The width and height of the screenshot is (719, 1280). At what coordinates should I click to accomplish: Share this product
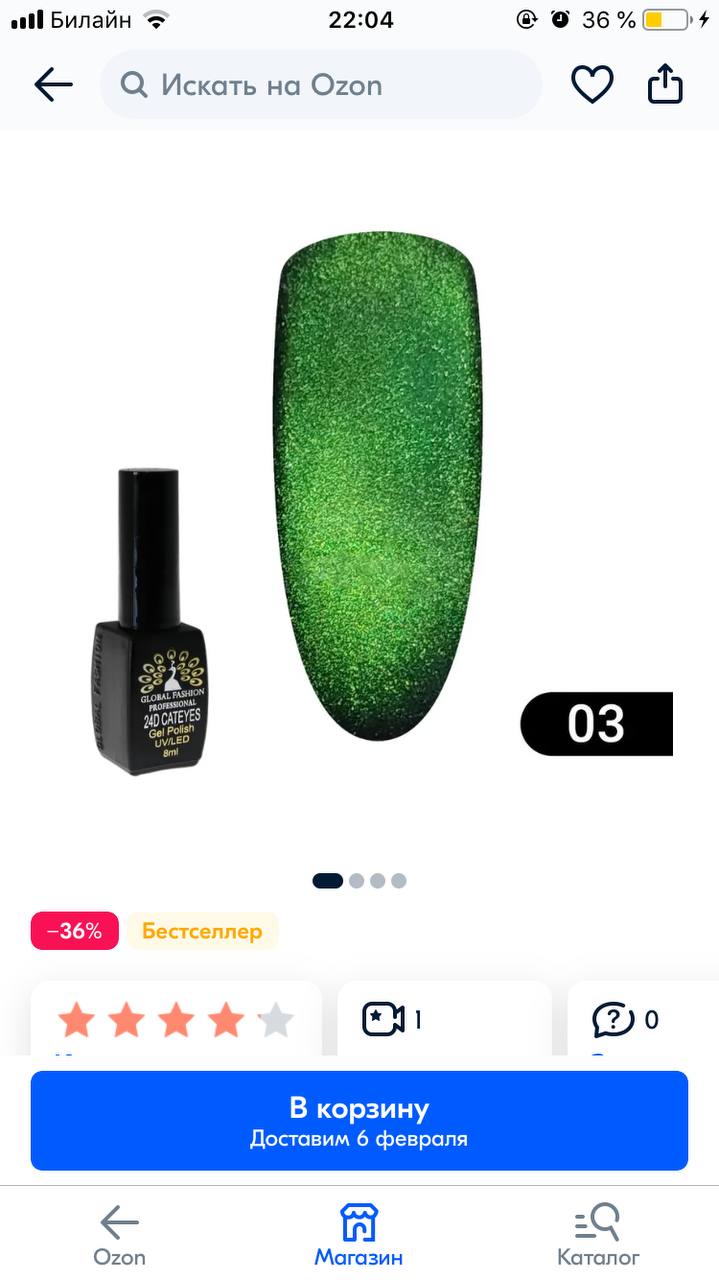665,85
